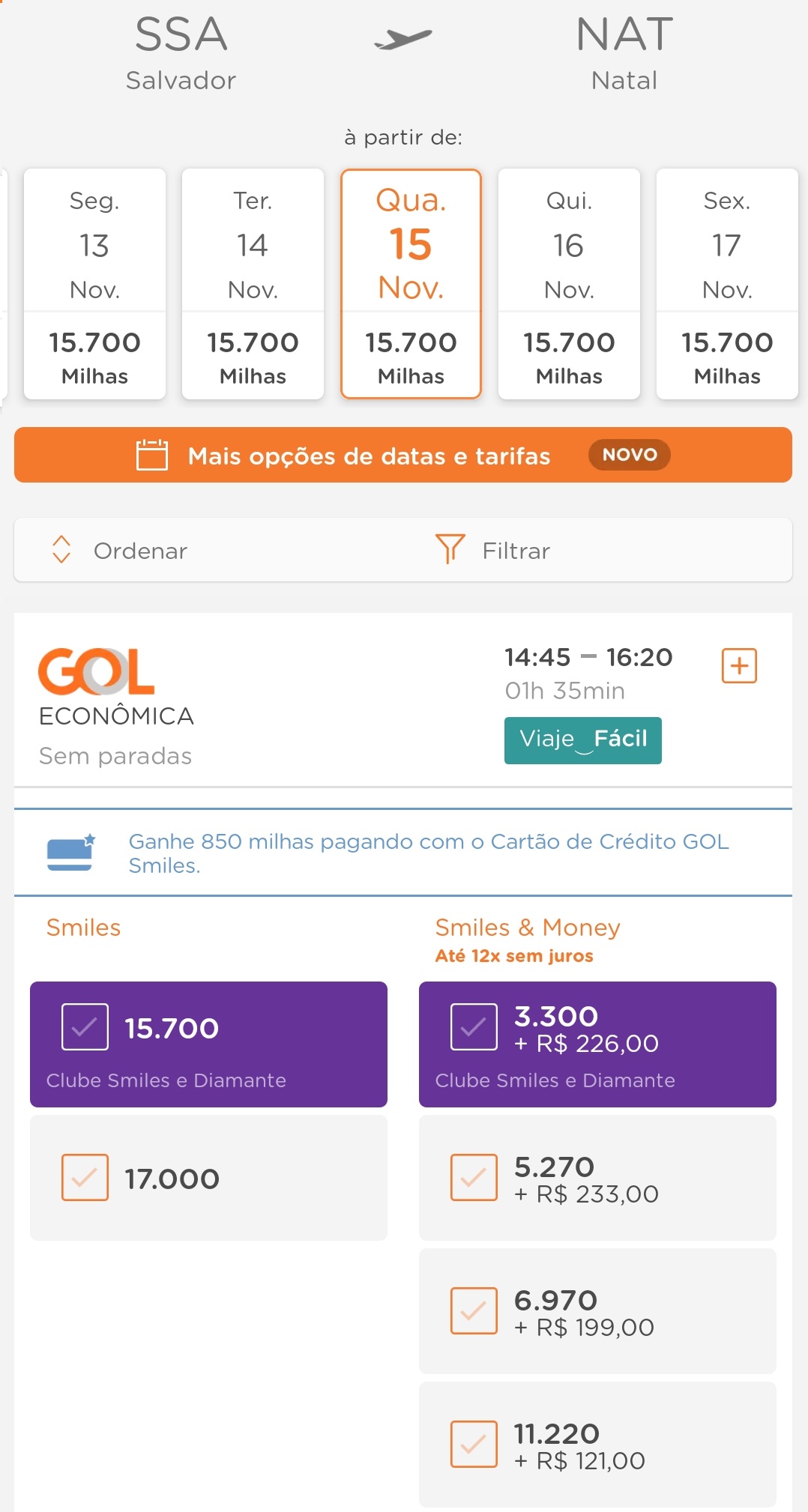Screen dimensions: 808x1512
Task: Open Mais opções de datas e tarifas
Action: coord(403,455)
